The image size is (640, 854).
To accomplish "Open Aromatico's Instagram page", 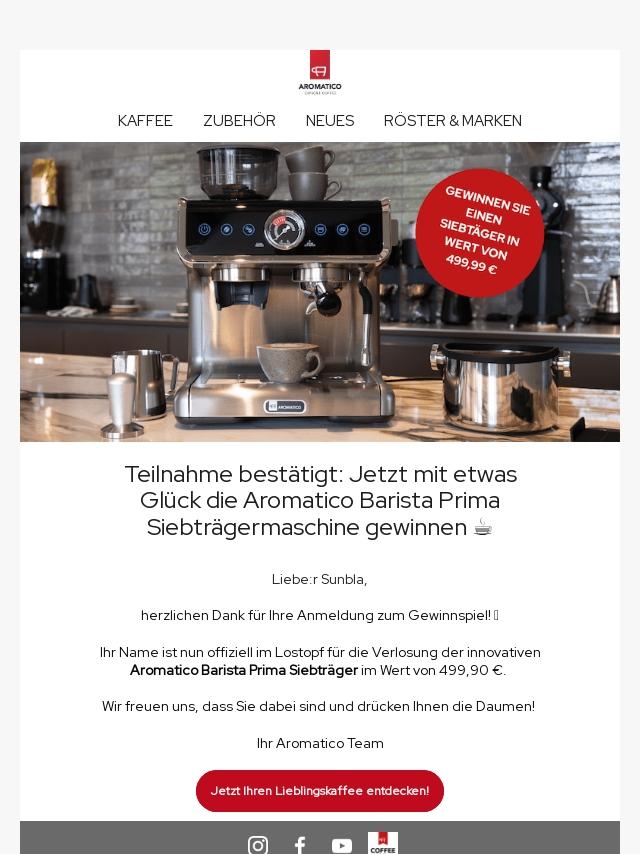I will click(x=258, y=845).
